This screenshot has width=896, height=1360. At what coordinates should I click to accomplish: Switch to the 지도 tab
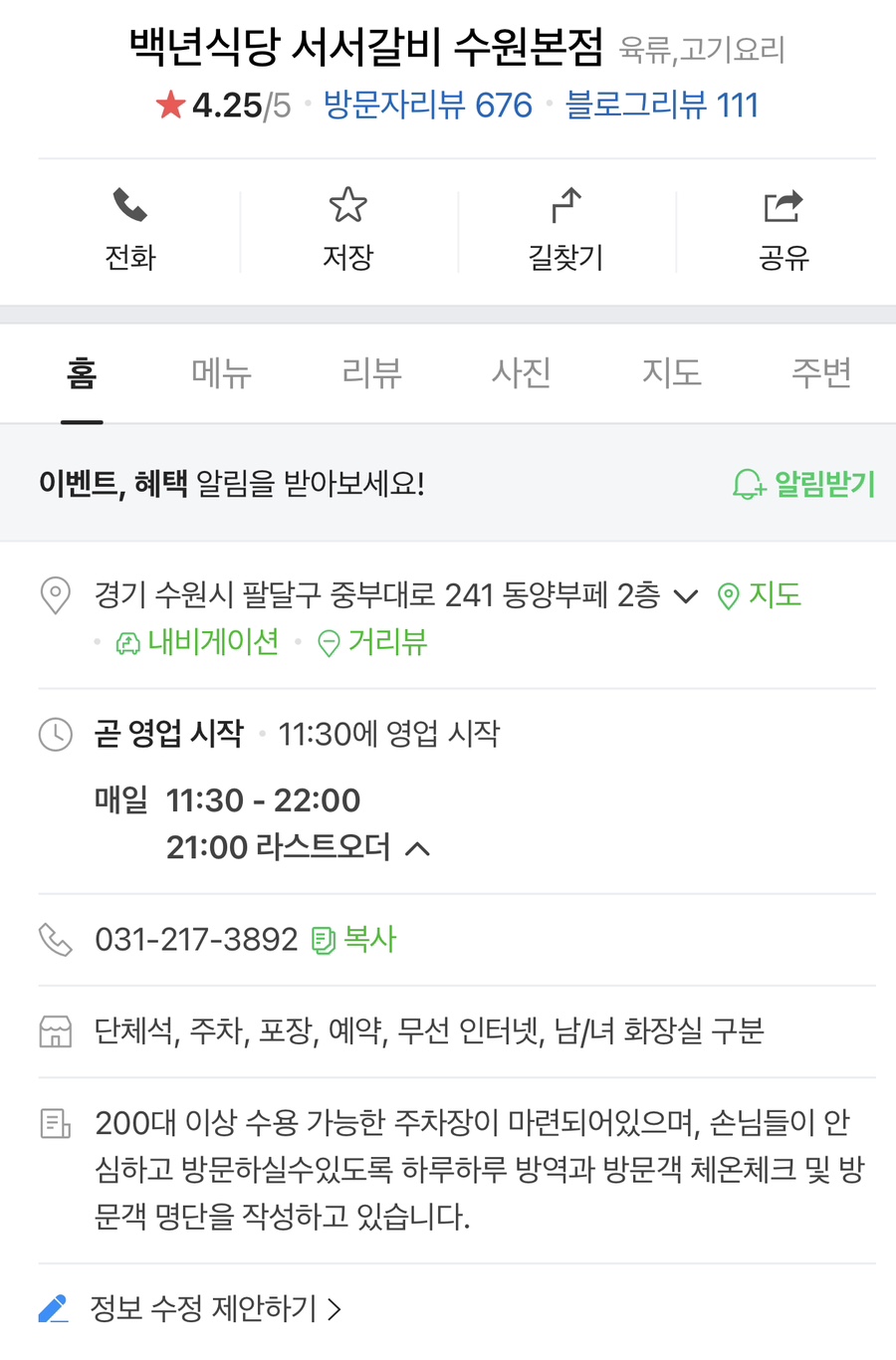[x=672, y=373]
